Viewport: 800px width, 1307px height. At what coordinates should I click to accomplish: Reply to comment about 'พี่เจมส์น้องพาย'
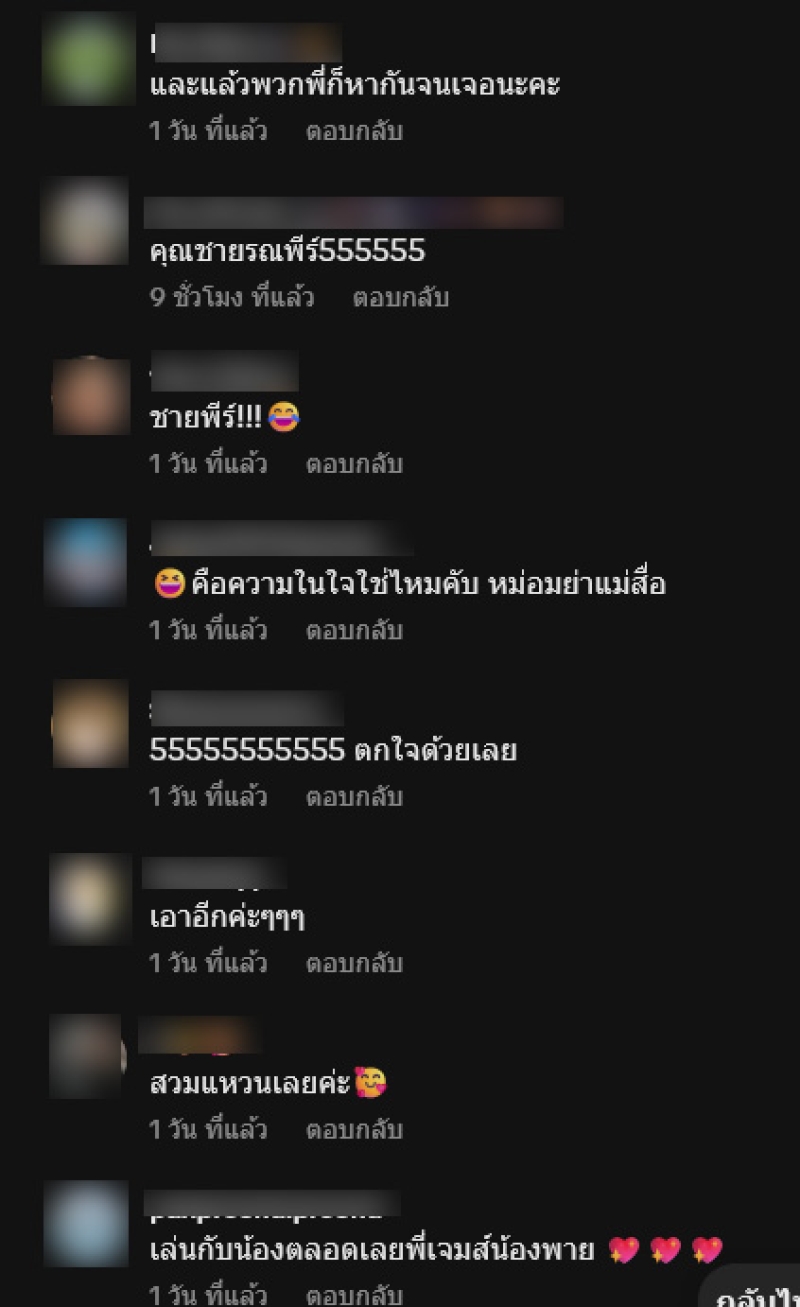point(353,1296)
